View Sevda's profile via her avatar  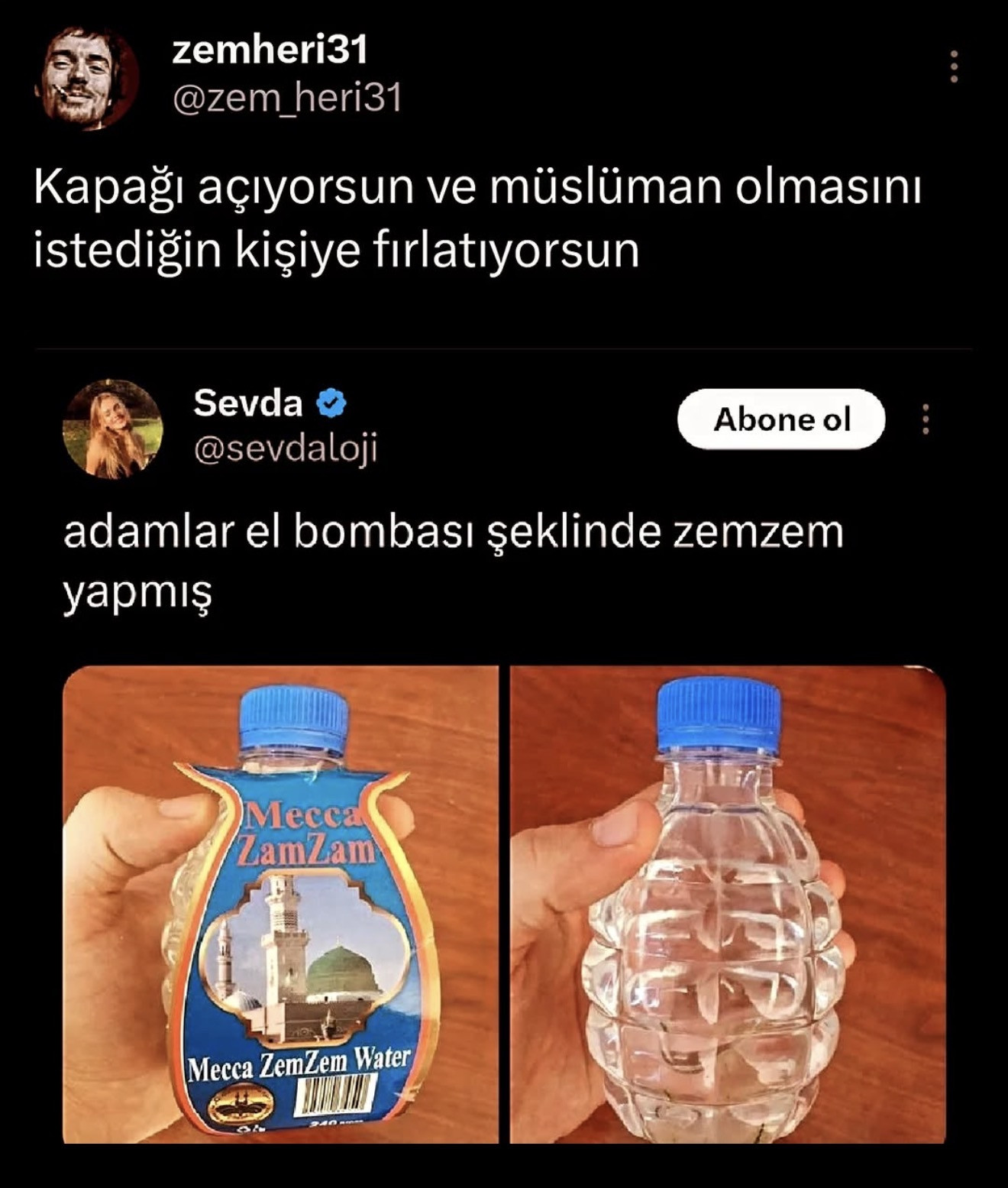(x=113, y=429)
